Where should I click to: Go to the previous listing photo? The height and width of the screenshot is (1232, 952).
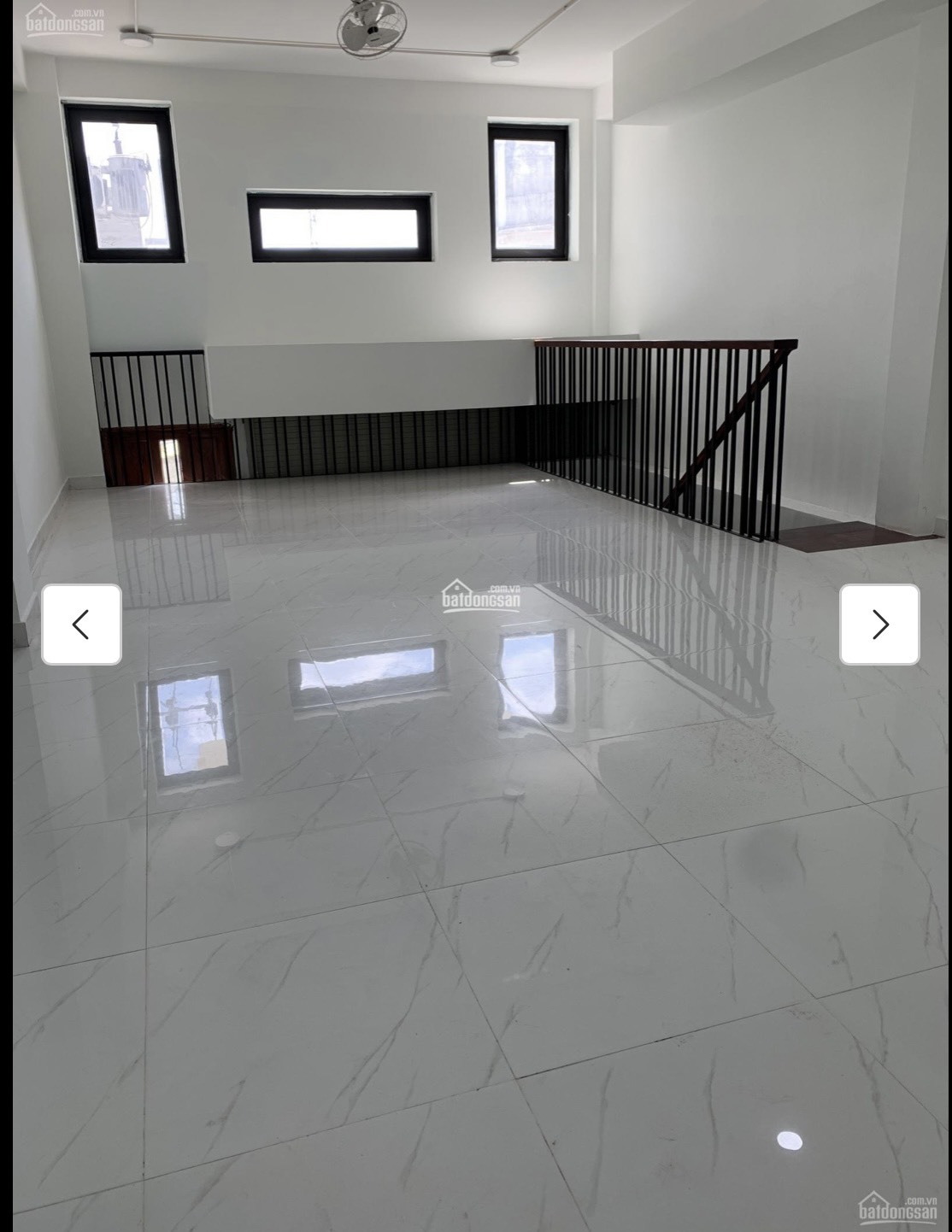81,625
